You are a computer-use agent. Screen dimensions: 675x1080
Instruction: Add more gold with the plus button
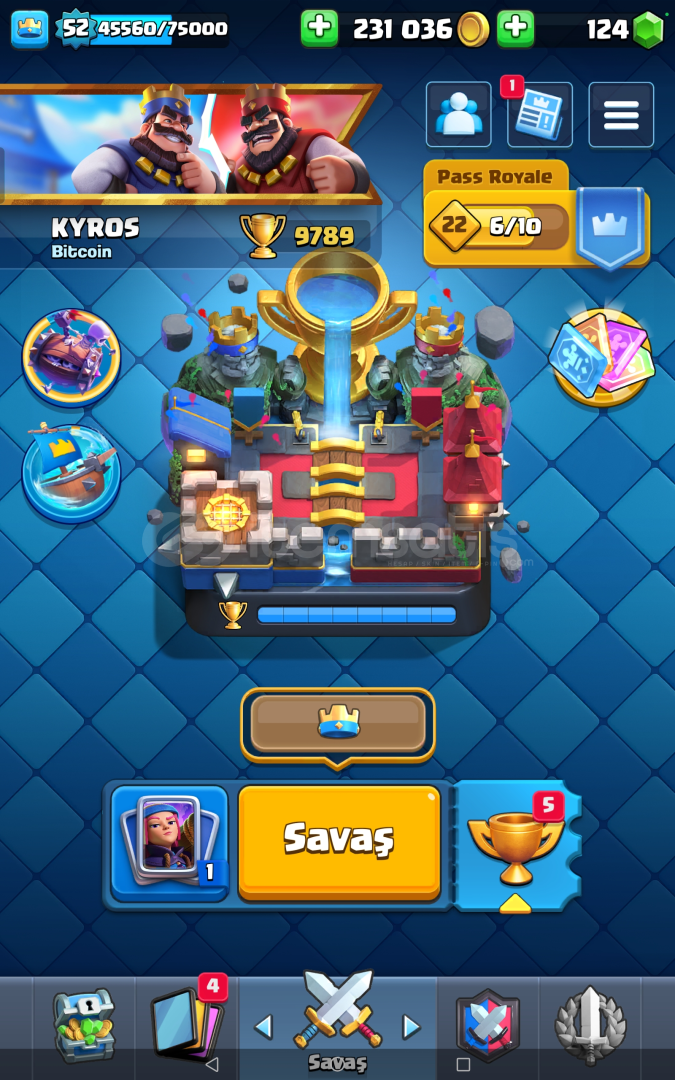[x=319, y=29]
